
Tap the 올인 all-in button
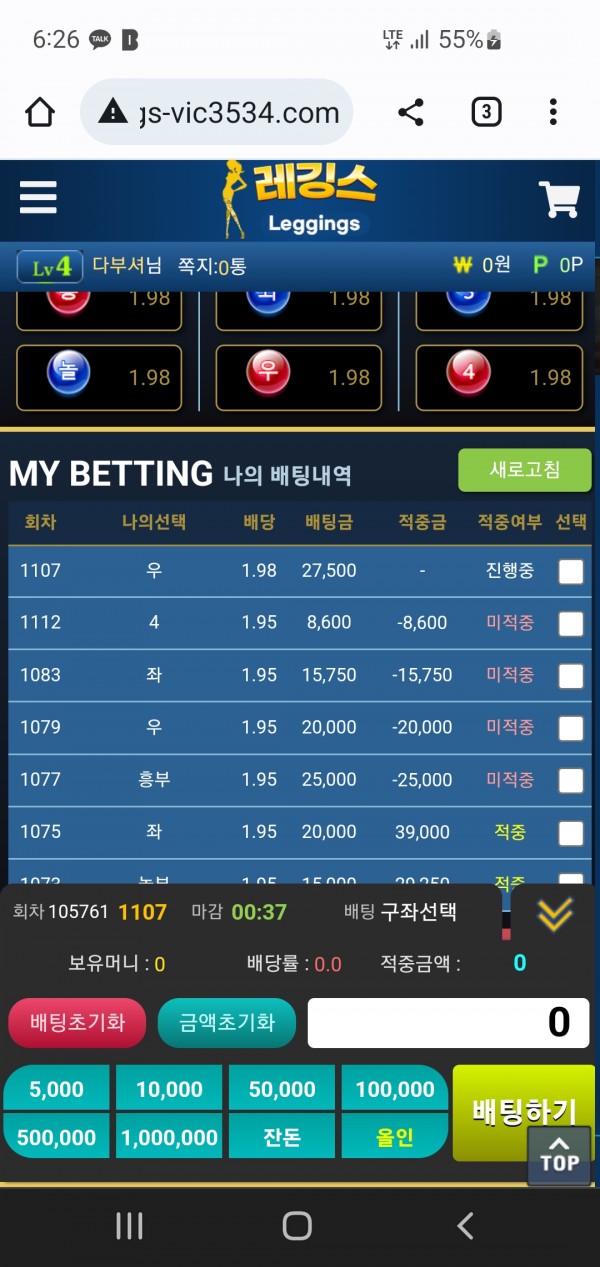(395, 1137)
